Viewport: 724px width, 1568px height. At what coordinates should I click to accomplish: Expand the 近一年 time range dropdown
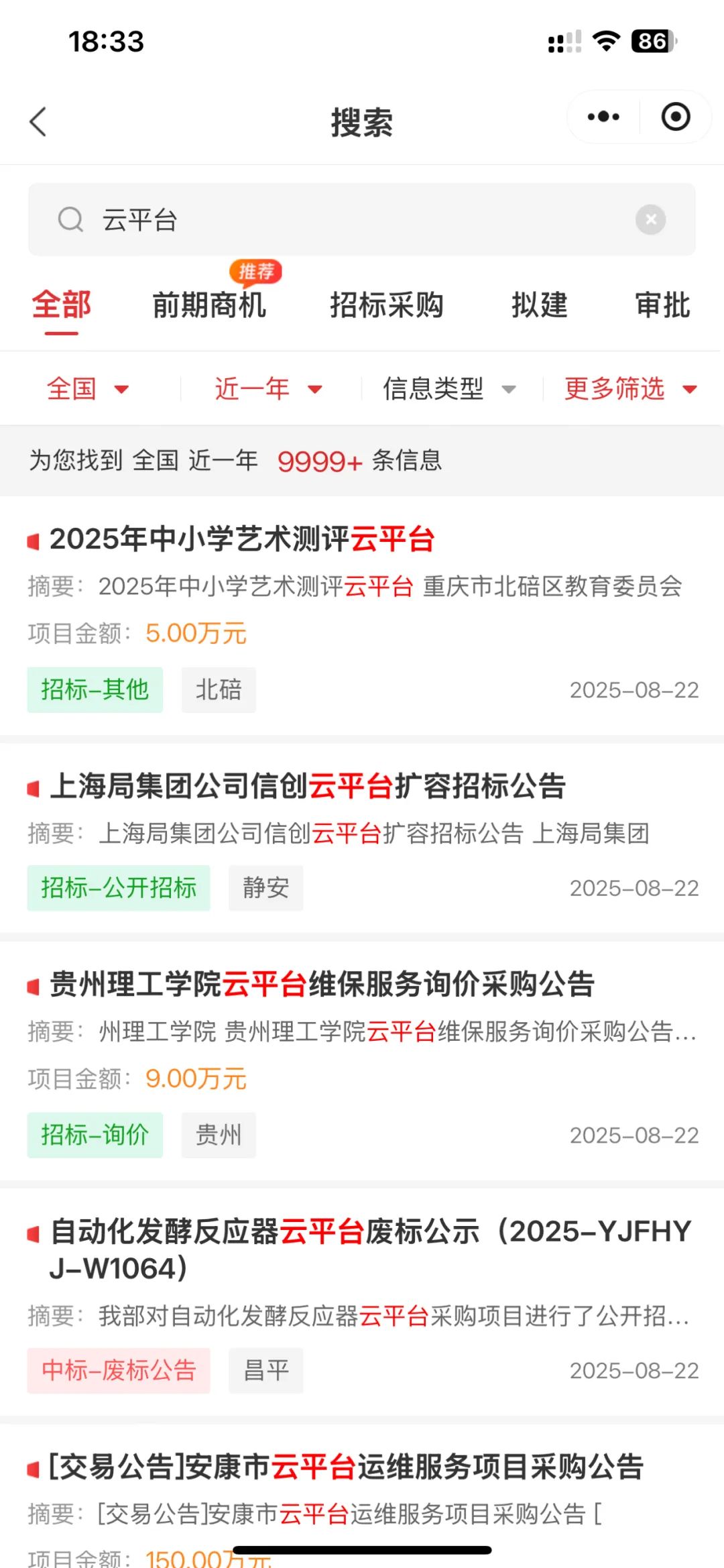[x=269, y=388]
